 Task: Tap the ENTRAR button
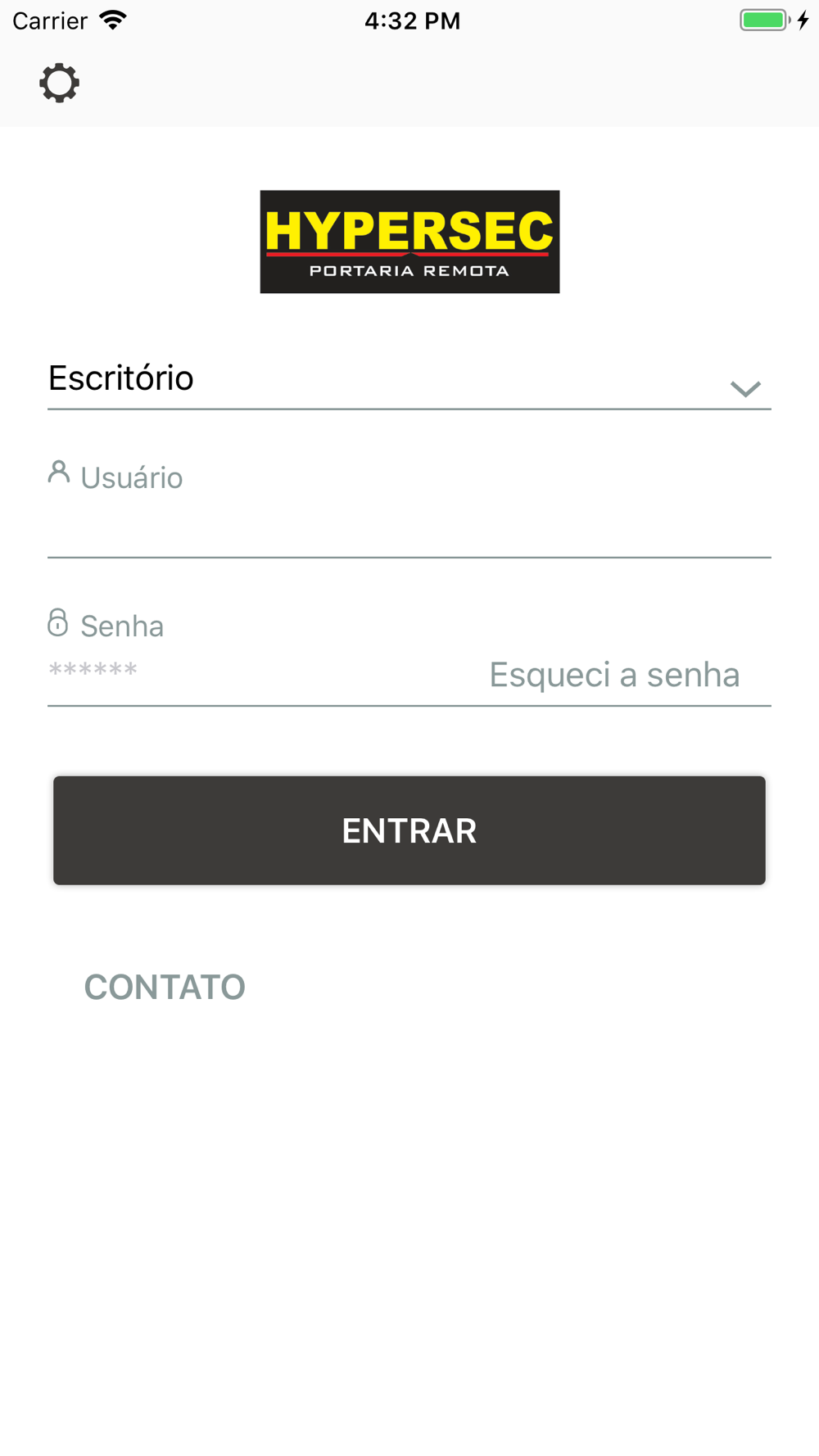pos(409,830)
